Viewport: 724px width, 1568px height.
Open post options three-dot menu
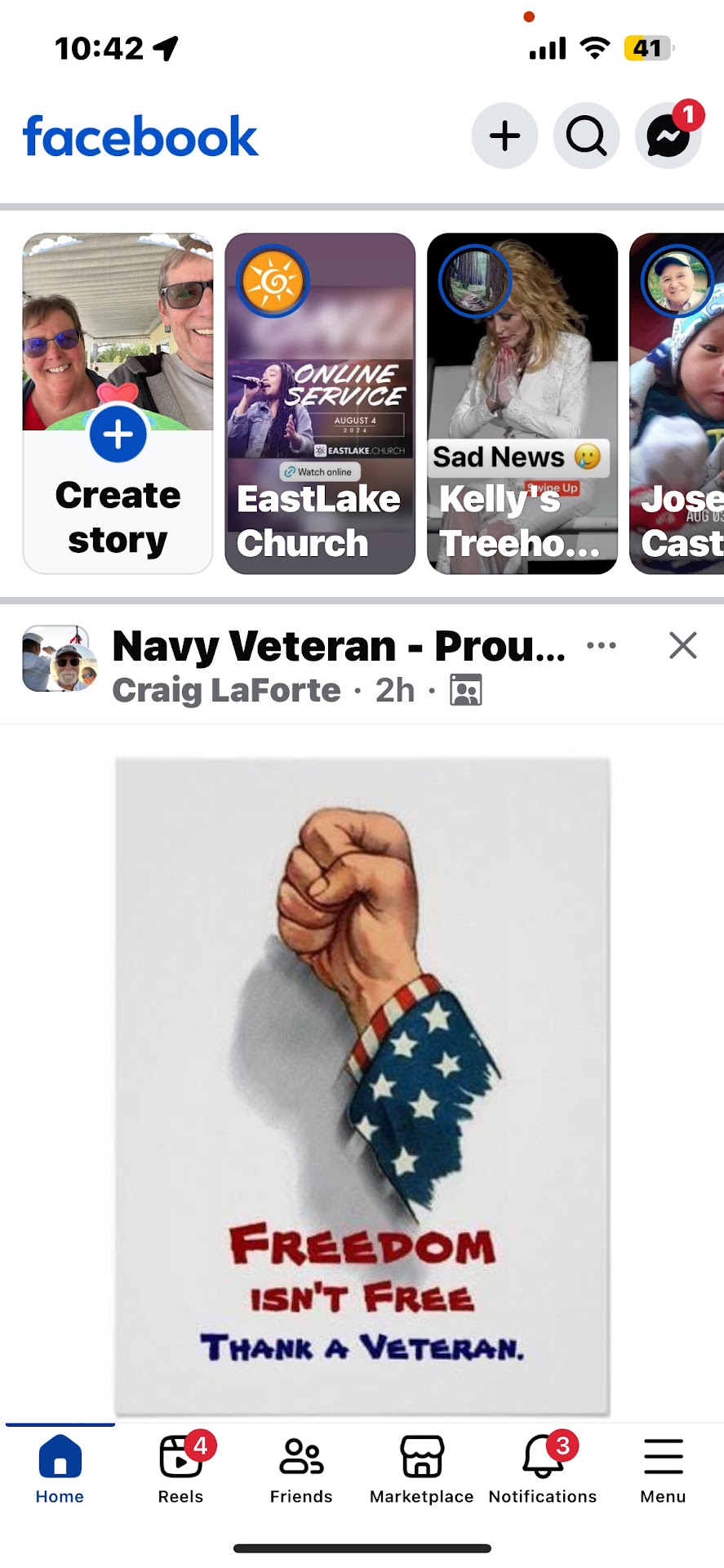coord(602,646)
